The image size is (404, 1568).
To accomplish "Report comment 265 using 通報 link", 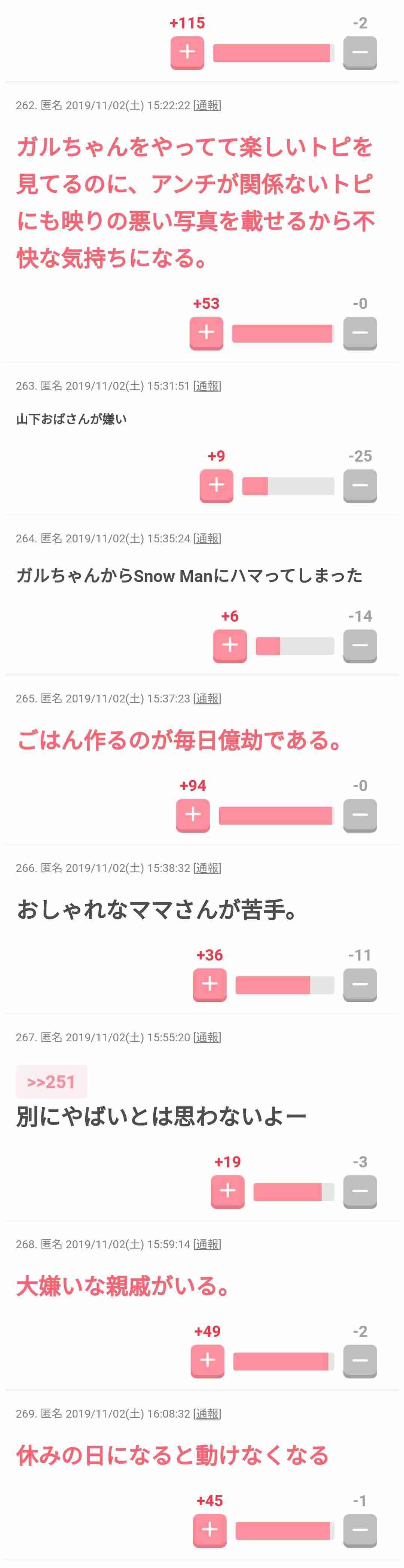I will click(207, 699).
